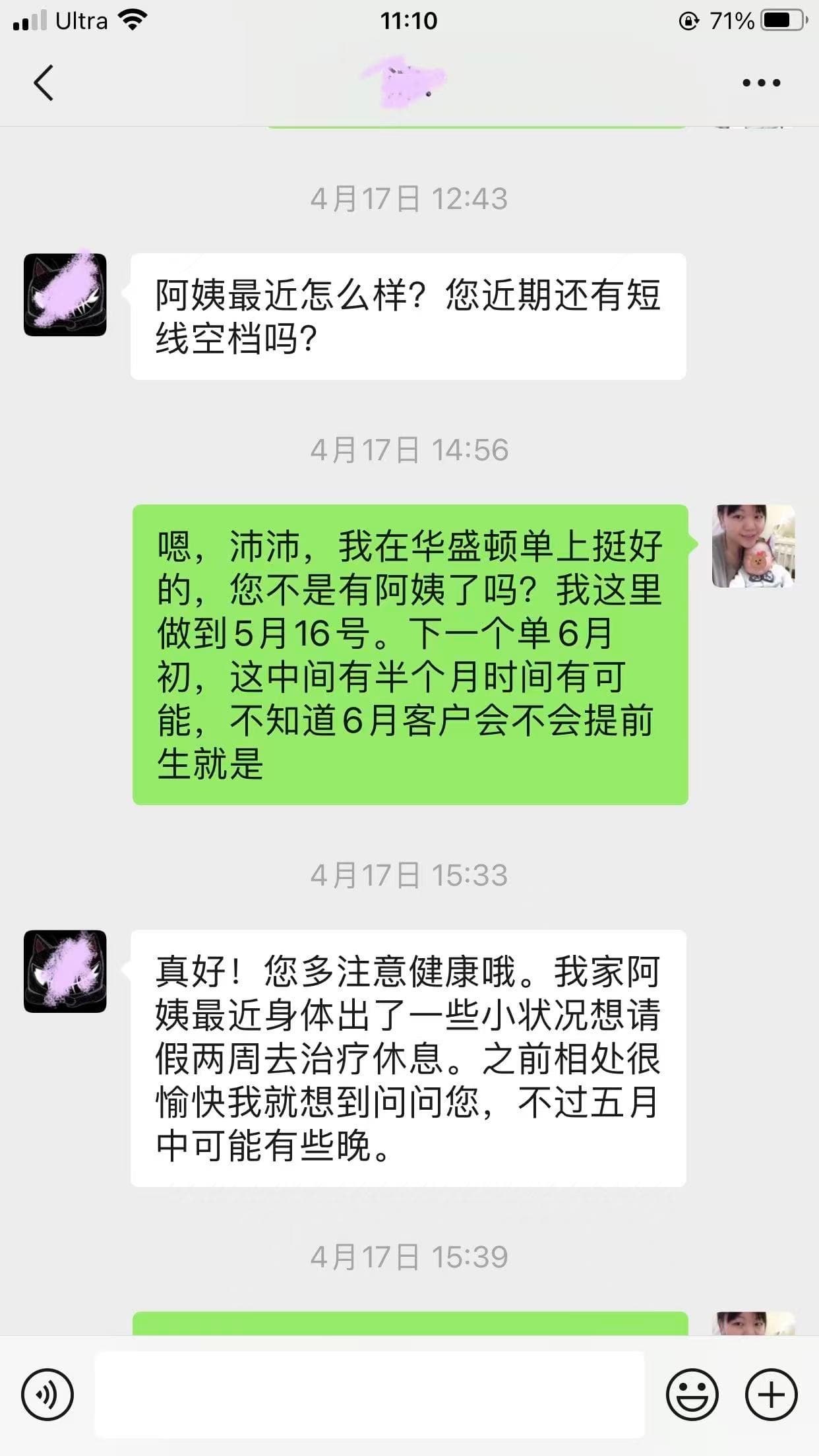
Task: Open my avatar next to the 华盛顿 message
Action: point(753,546)
